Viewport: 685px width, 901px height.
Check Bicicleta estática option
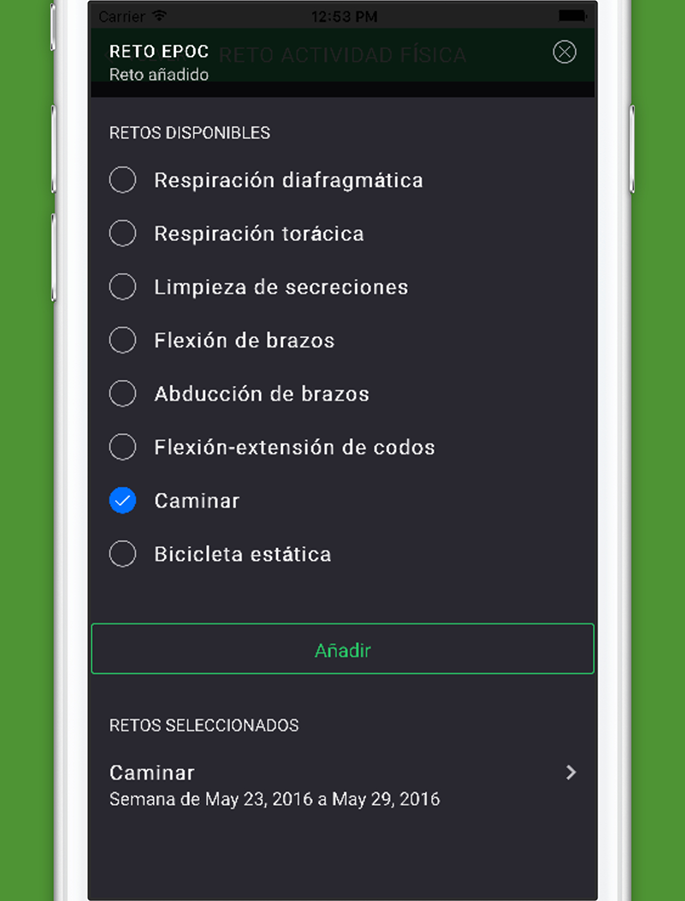[123, 554]
